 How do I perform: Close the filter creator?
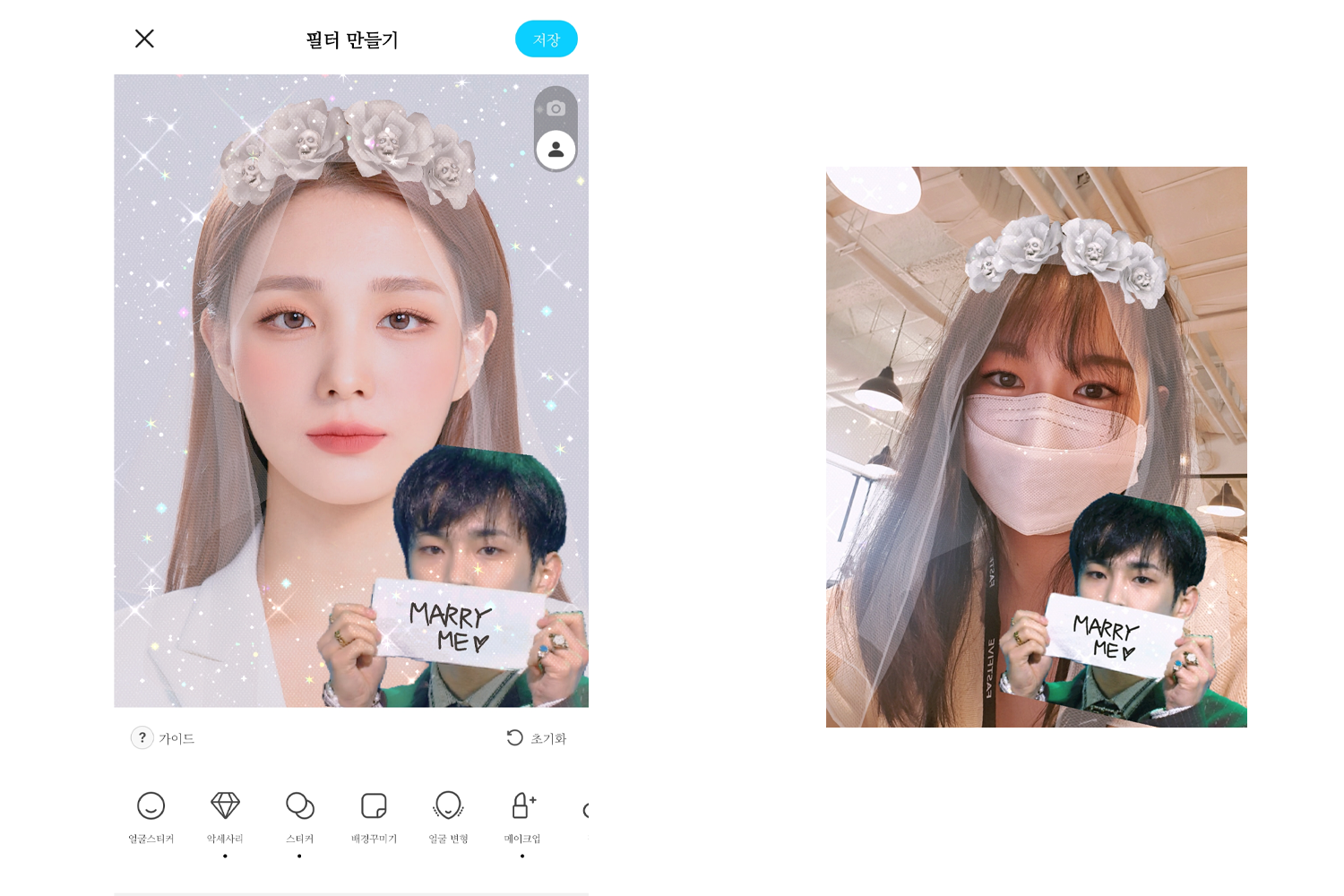144,39
